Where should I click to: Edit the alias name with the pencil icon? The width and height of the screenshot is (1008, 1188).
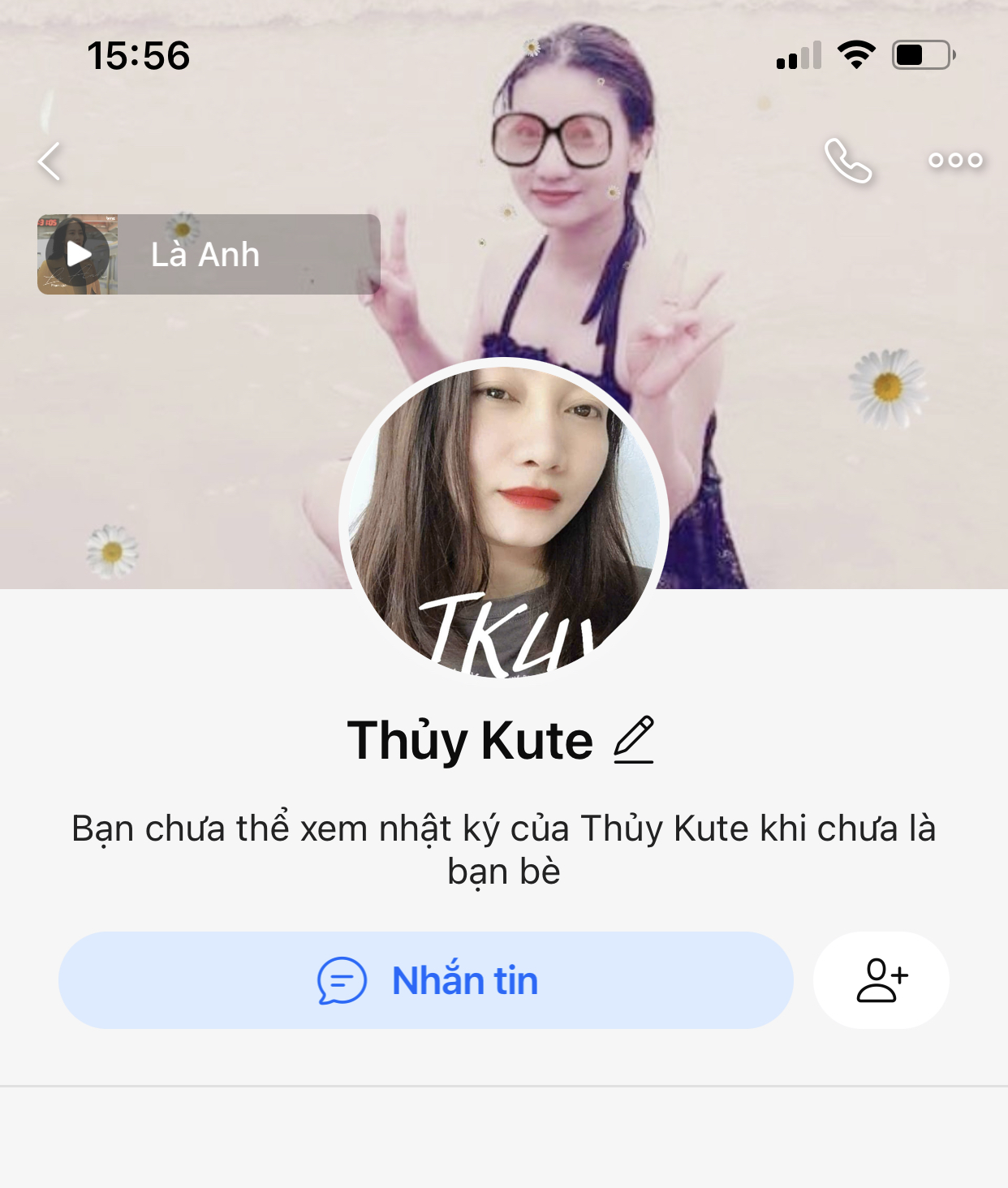coord(634,740)
